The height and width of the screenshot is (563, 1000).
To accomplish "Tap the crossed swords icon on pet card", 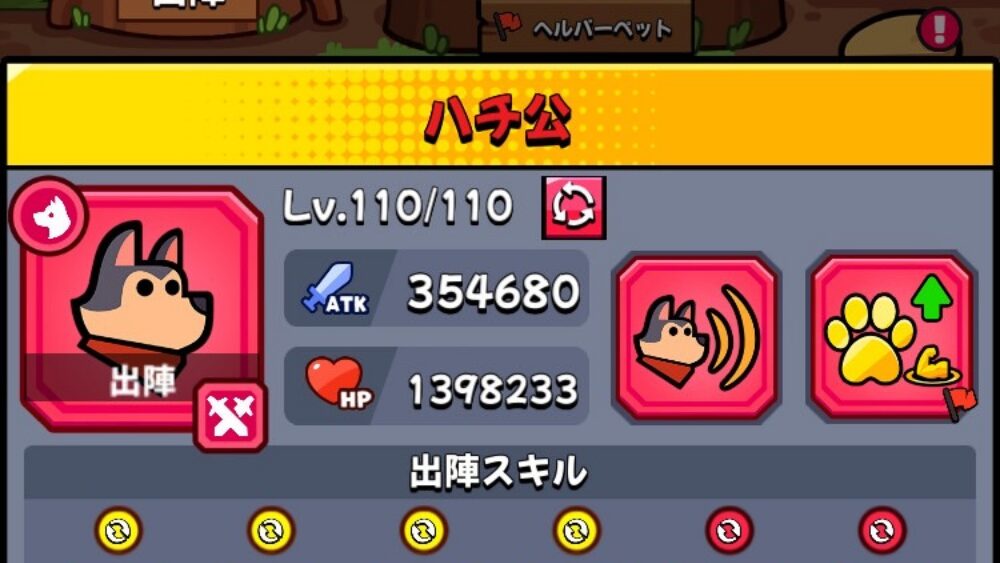I will click(x=230, y=415).
